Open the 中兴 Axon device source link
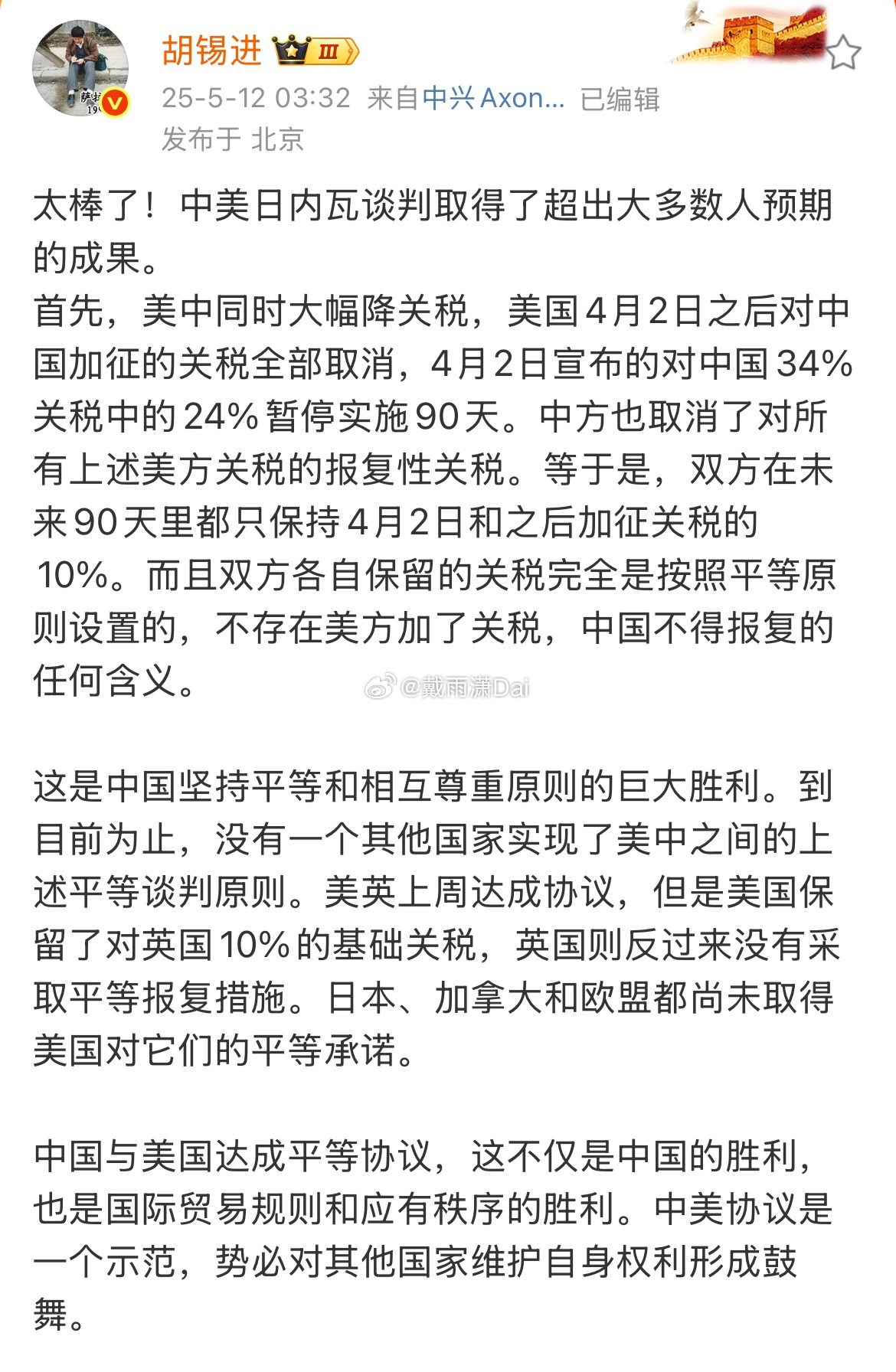 point(493,99)
